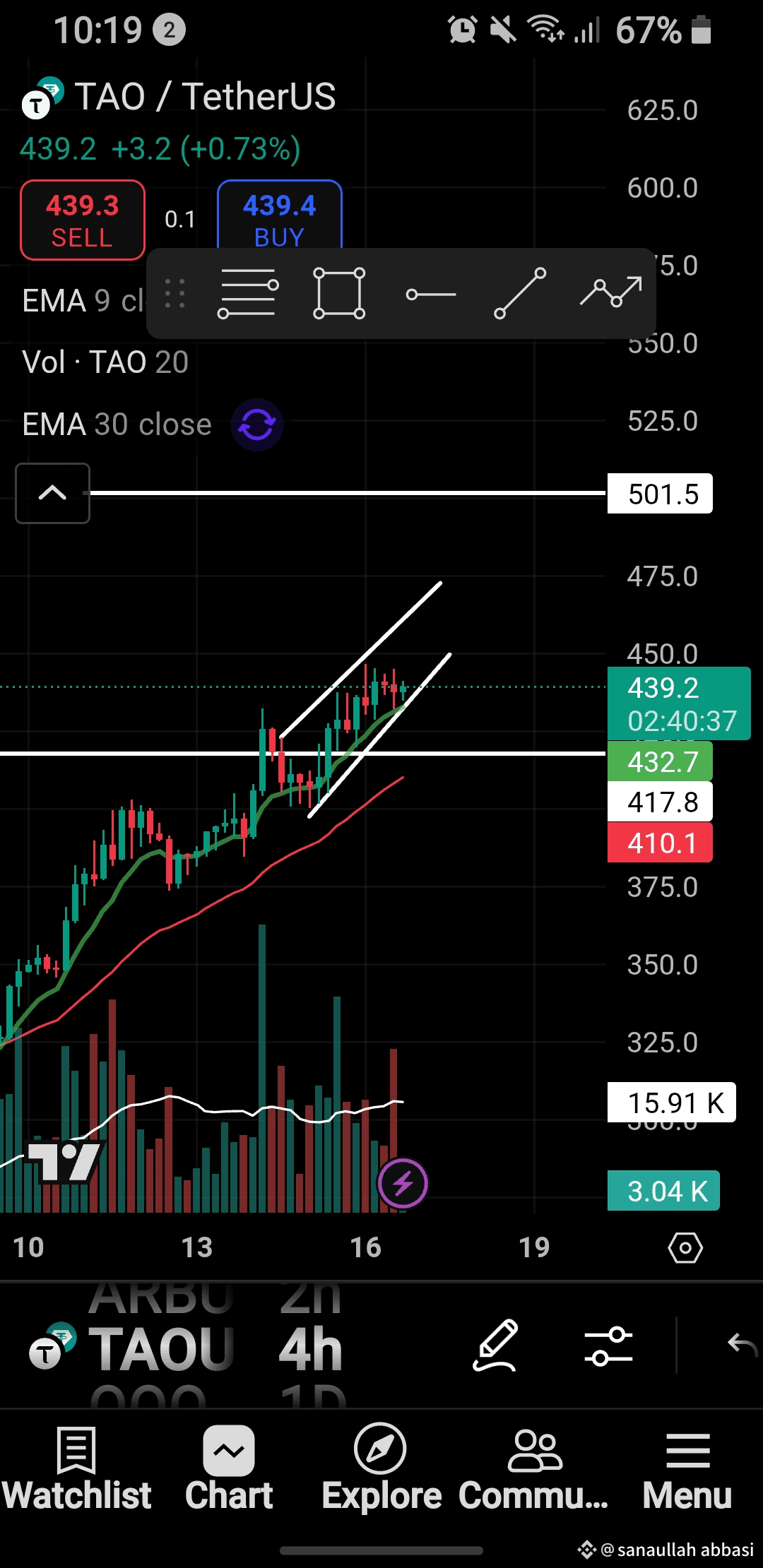
Task: Change the 4h timeframe selector
Action: pyautogui.click(x=310, y=1349)
